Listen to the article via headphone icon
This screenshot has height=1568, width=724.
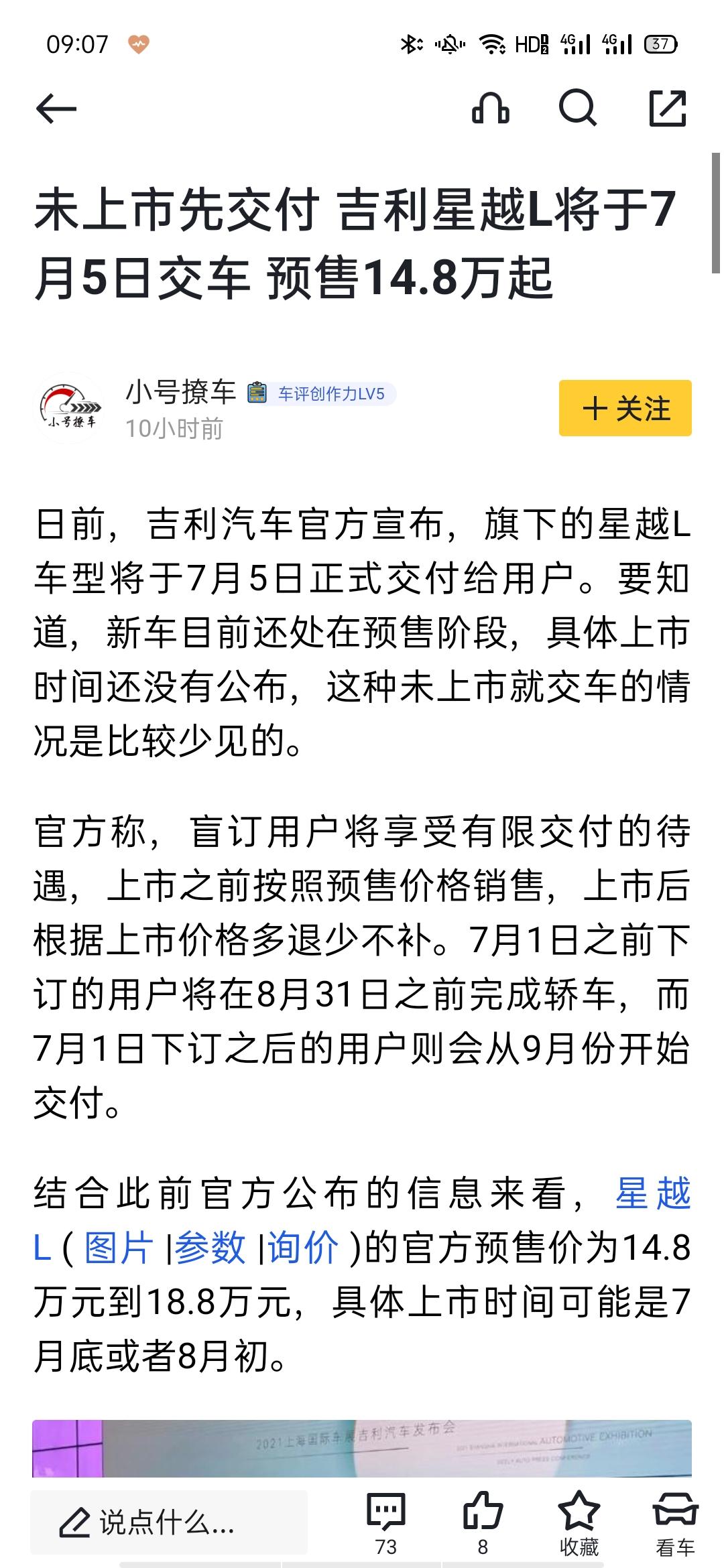(x=491, y=108)
